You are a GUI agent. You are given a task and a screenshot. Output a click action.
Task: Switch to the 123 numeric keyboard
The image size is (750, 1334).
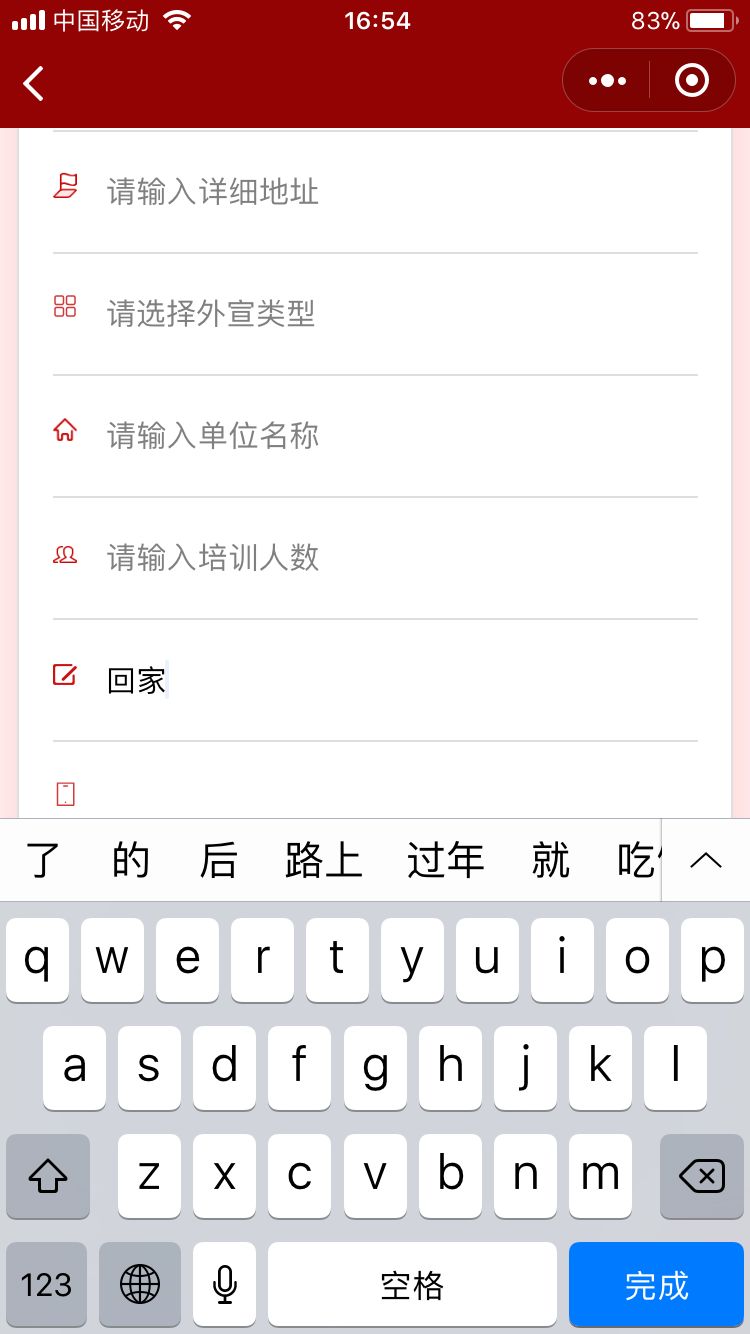click(x=46, y=1285)
